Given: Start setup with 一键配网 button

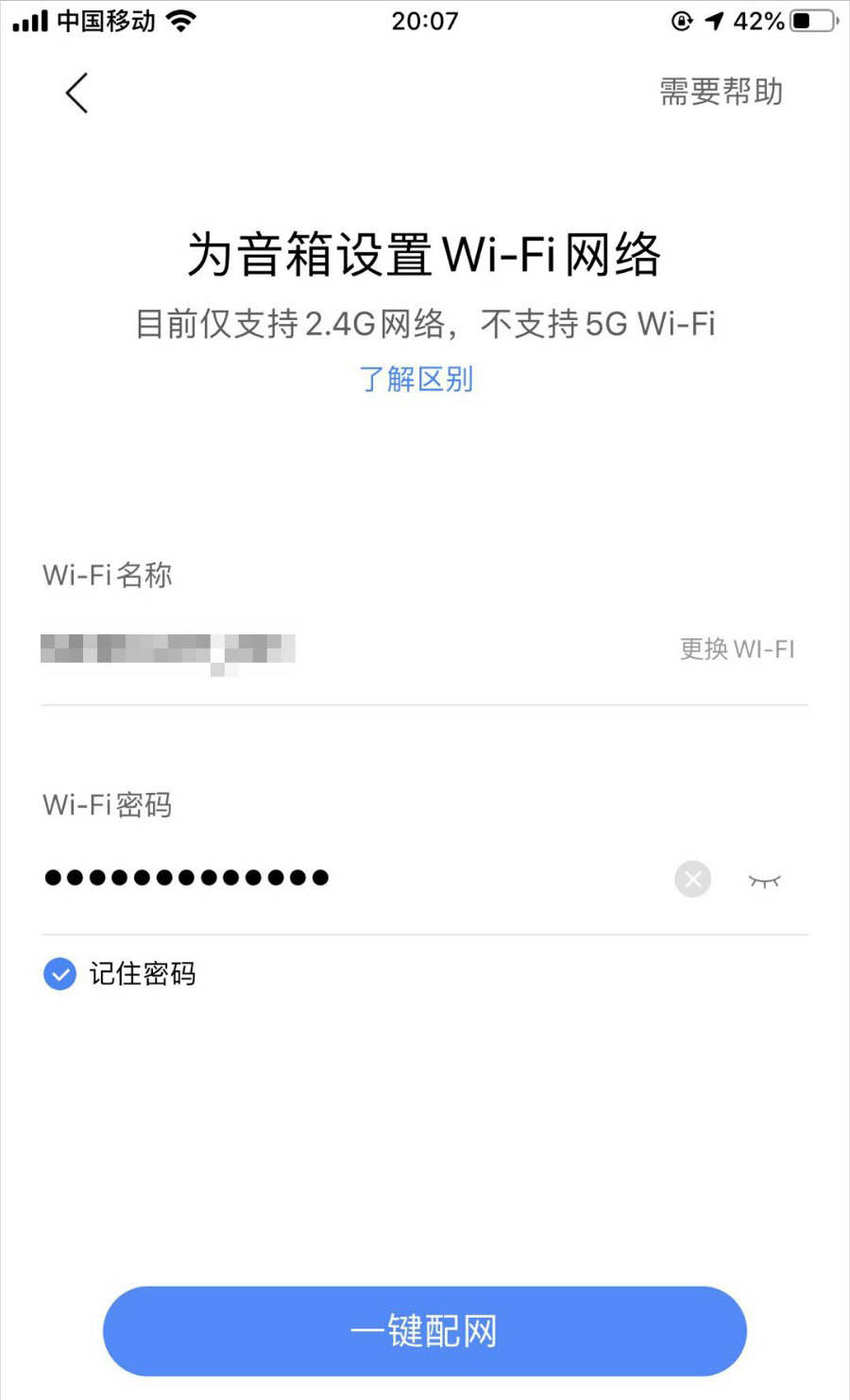Looking at the screenshot, I should tap(425, 1331).
